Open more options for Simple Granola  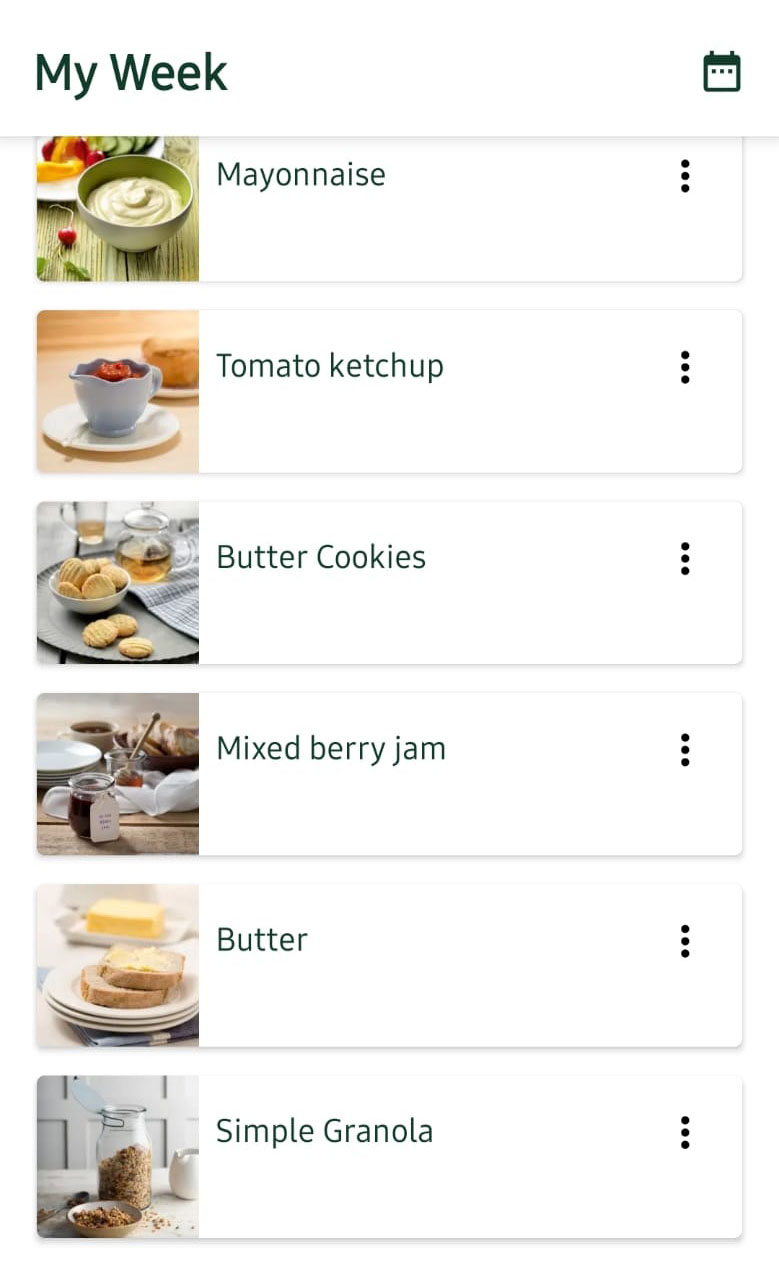coord(685,1132)
